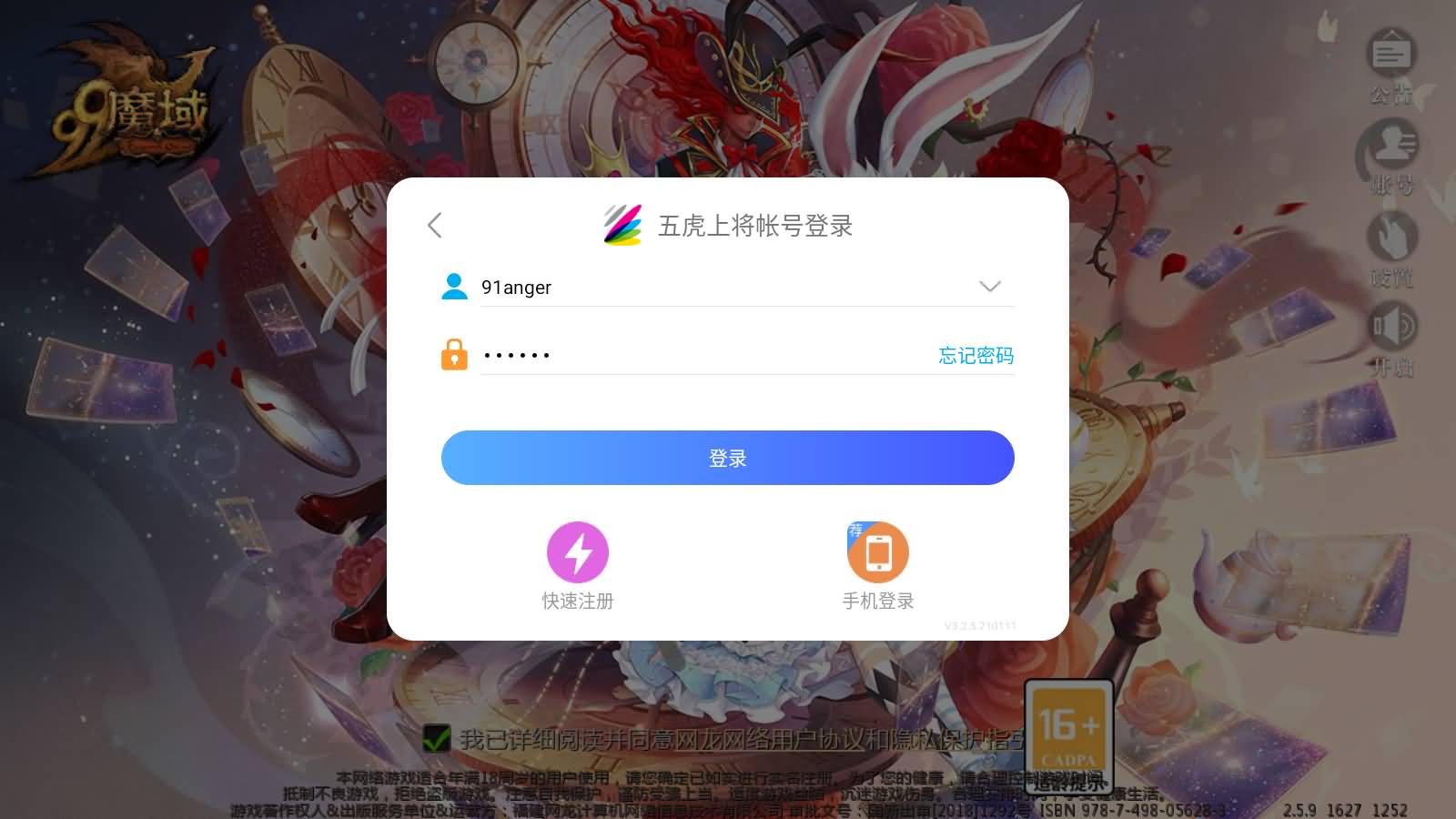Uncheck the user agreement checkbox

coord(437,739)
